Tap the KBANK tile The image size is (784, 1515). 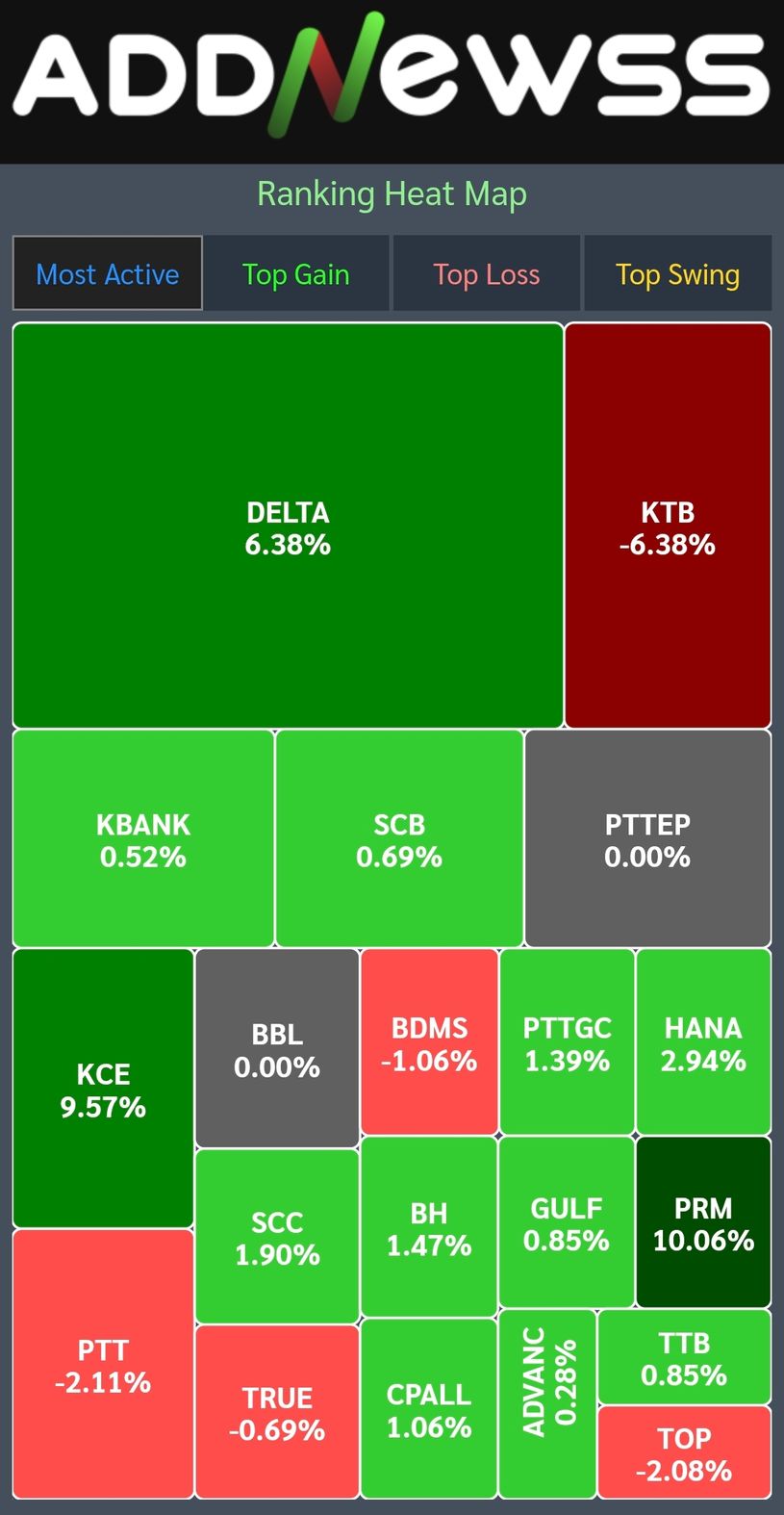(143, 839)
